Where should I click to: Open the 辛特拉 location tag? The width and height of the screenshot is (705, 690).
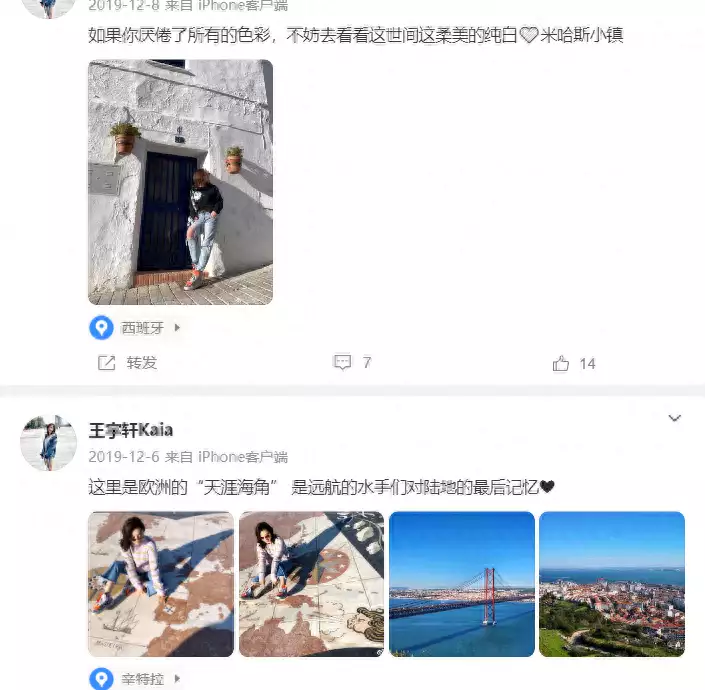tap(141, 680)
